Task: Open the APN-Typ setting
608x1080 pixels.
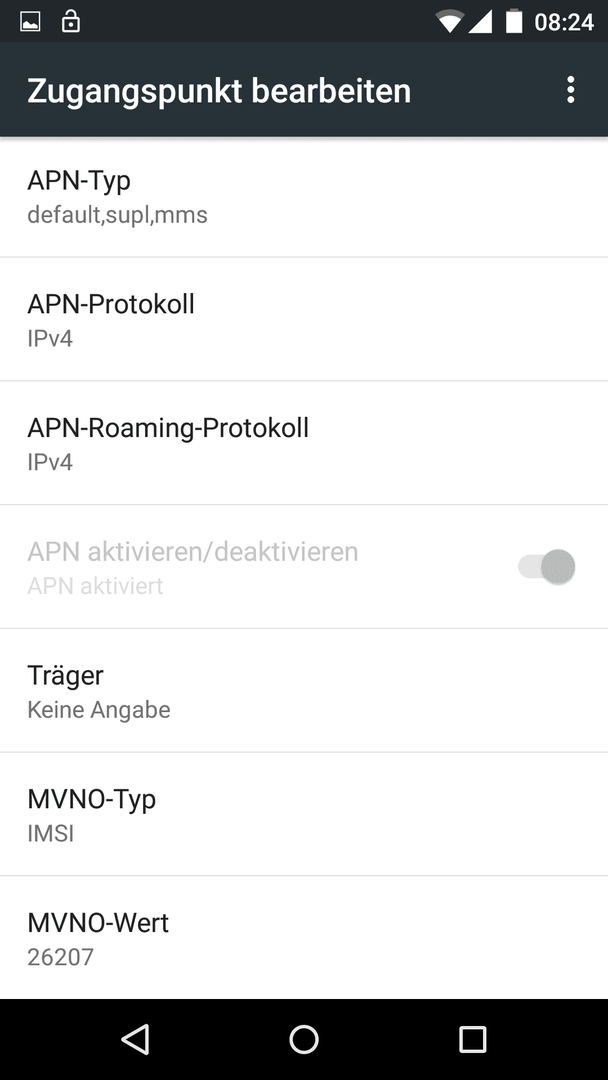Action: [304, 196]
